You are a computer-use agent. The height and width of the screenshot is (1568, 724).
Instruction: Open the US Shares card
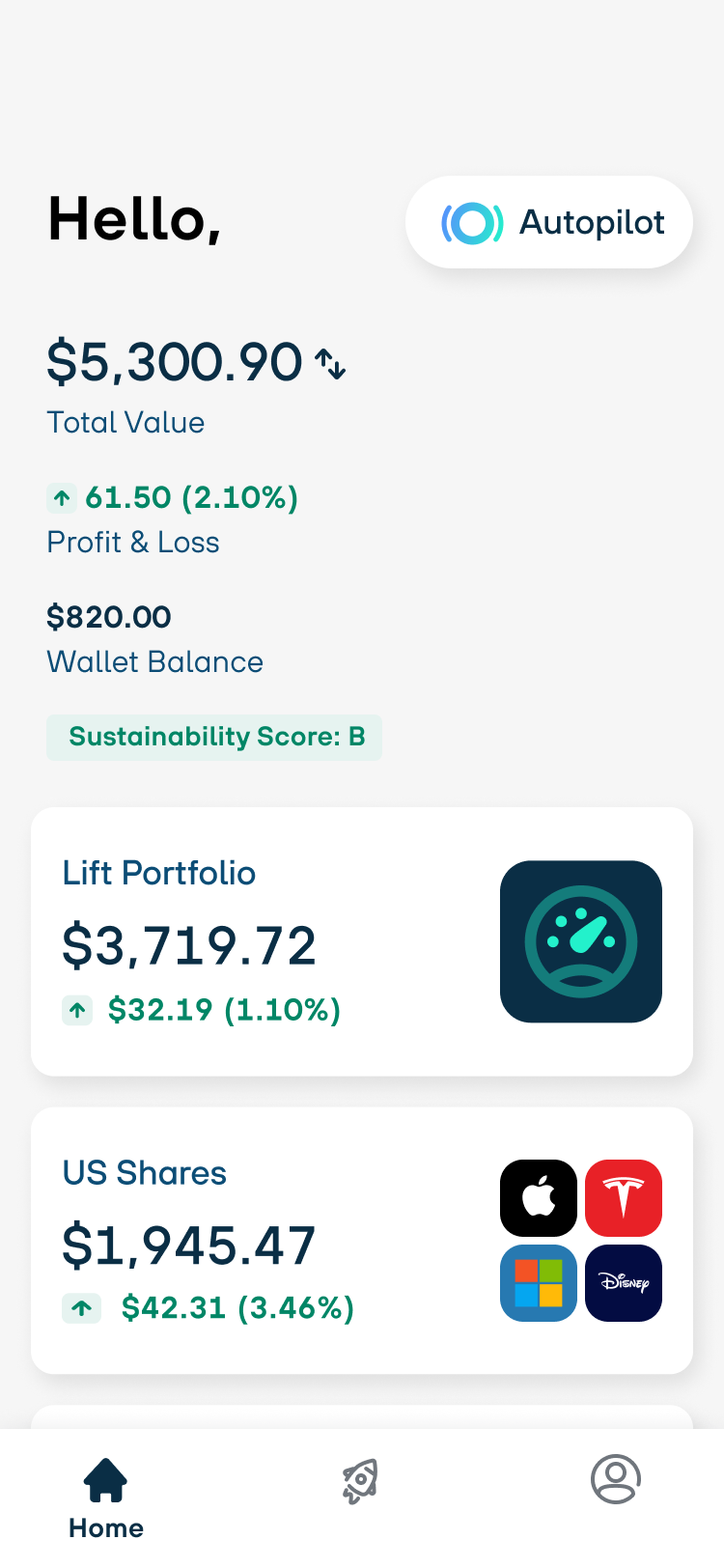point(362,1241)
